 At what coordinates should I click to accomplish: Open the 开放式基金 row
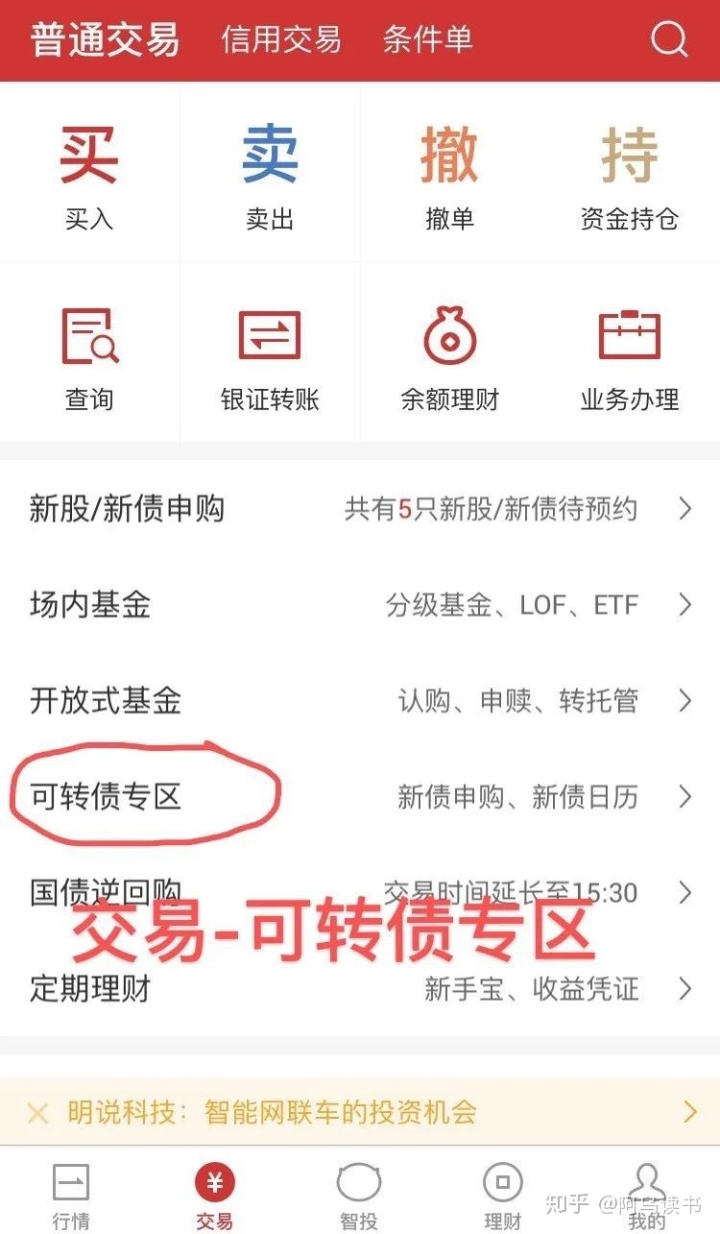coord(360,701)
